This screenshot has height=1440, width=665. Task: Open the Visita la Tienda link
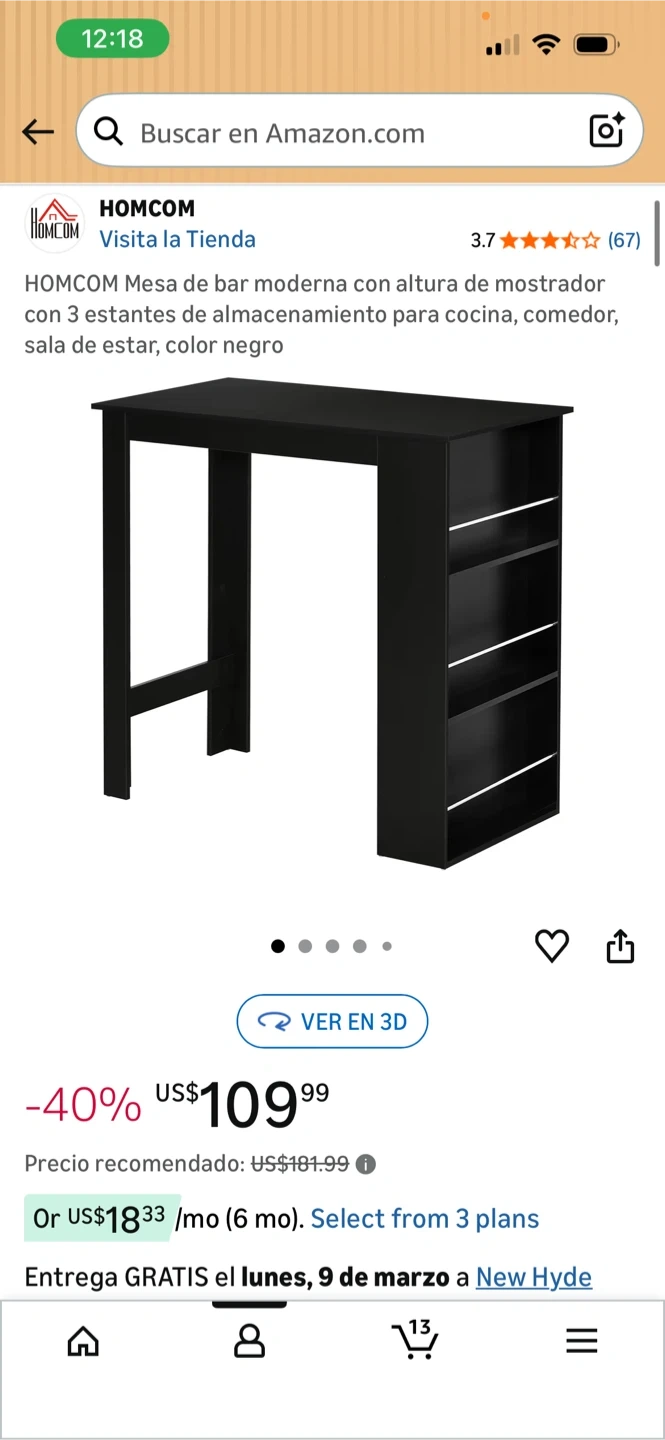click(177, 239)
